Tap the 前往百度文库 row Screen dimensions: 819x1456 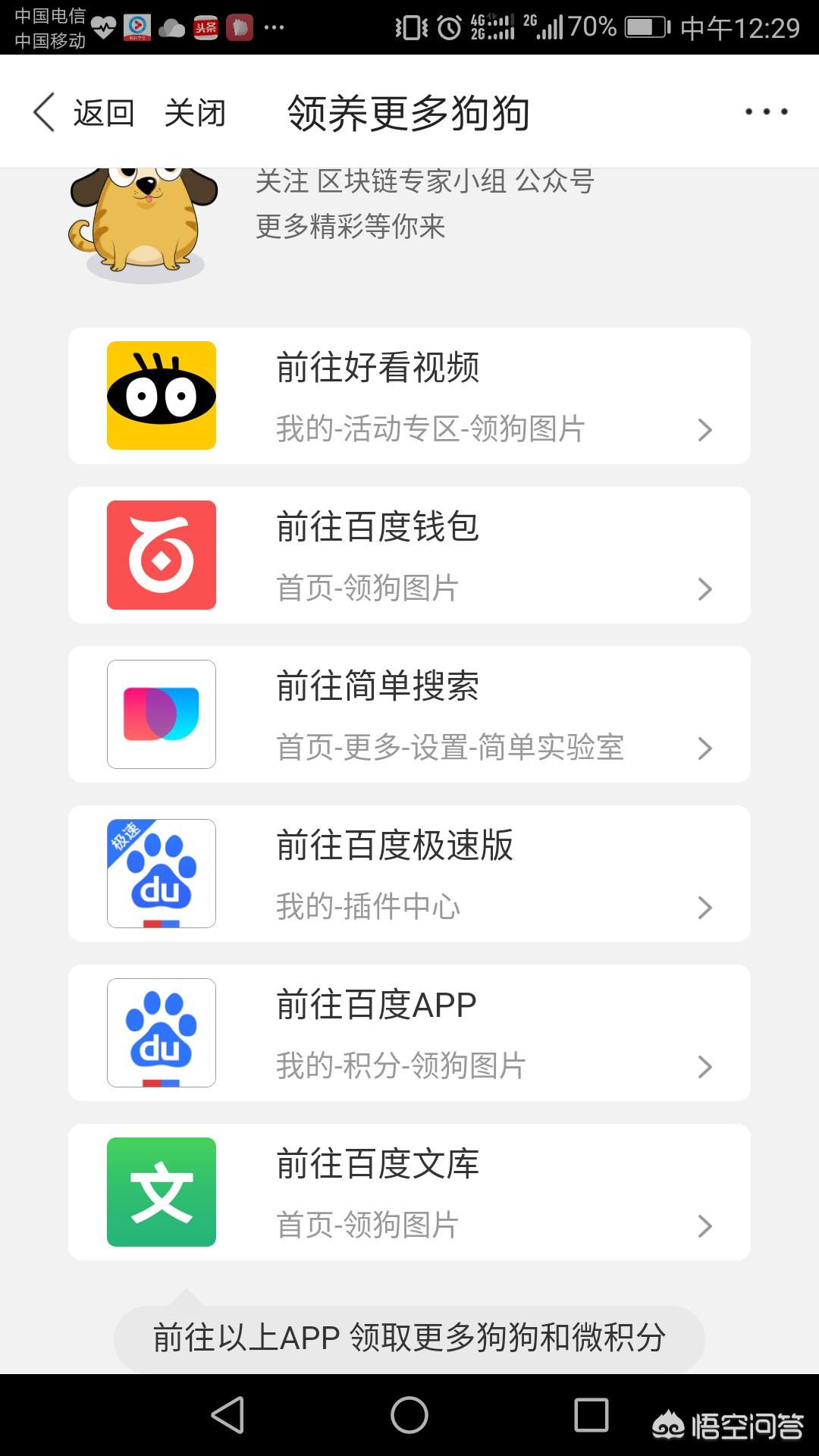click(x=409, y=1192)
